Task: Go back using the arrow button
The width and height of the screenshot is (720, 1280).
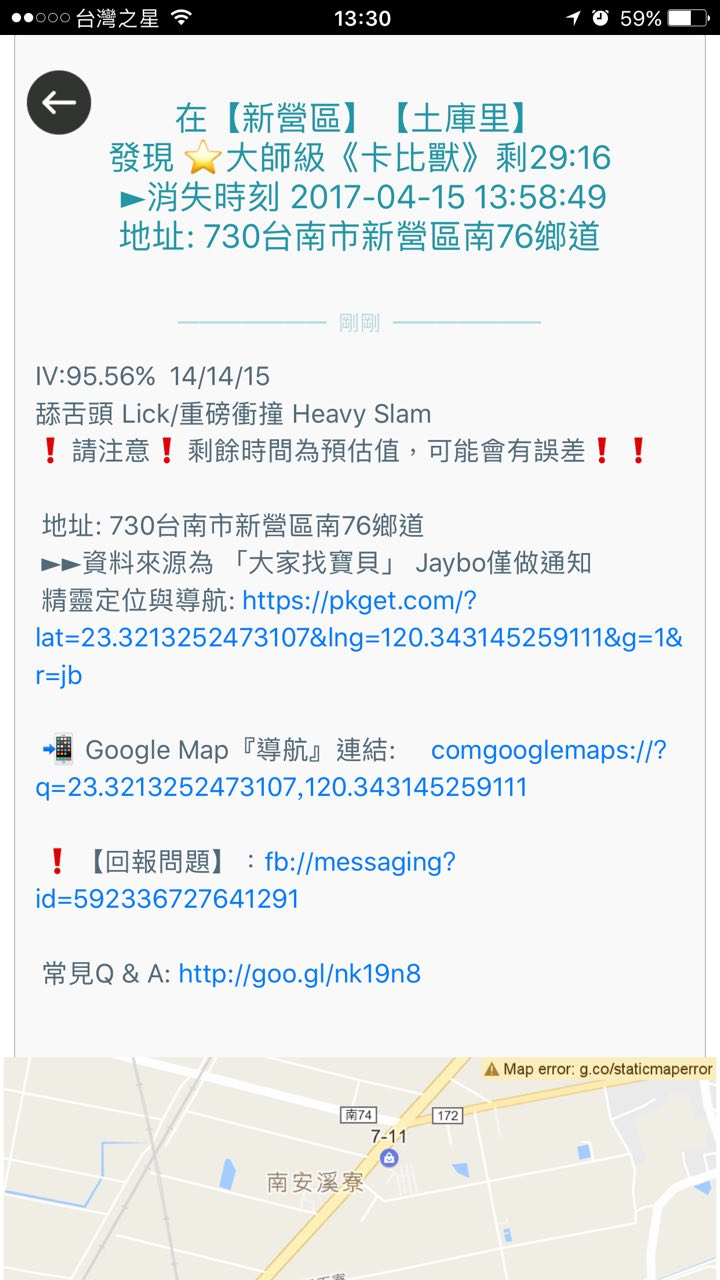Action: coord(59,102)
